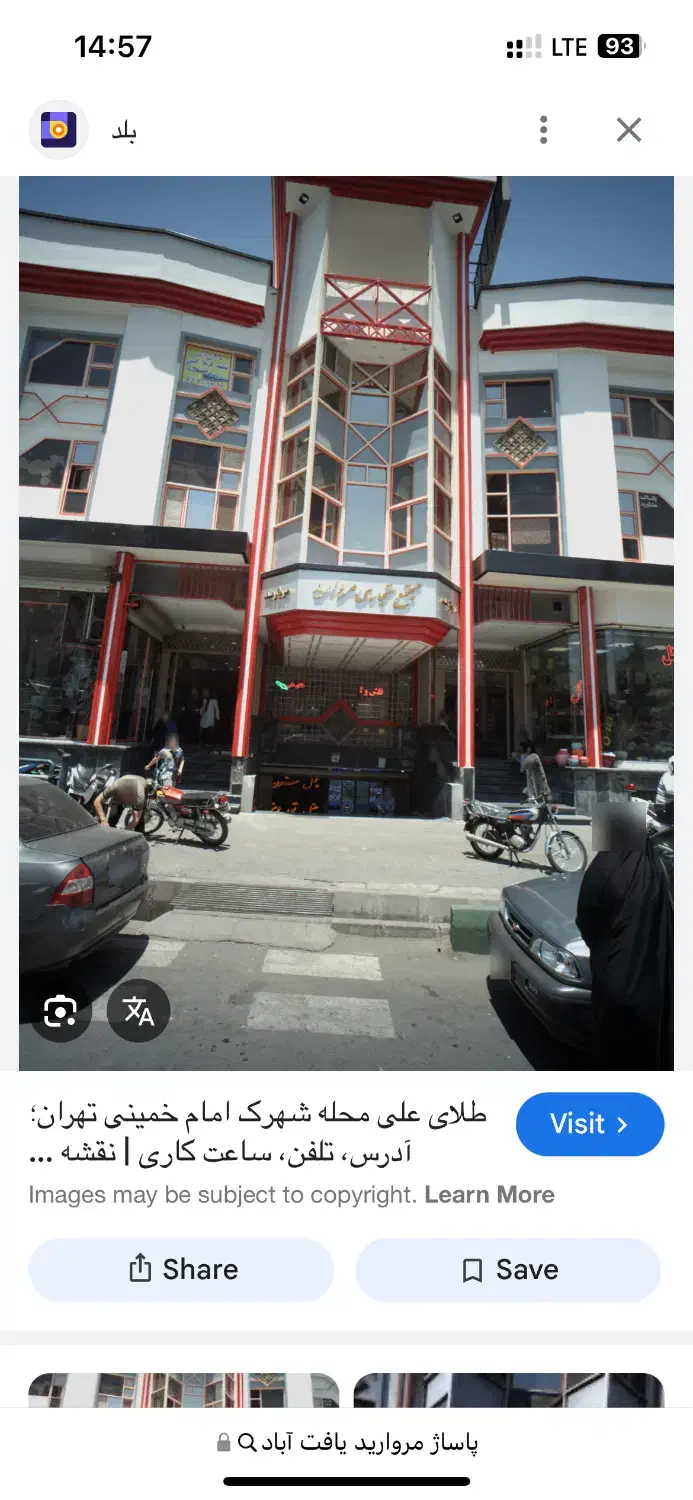Search this image with Google Lens
This screenshot has width=693, height=1500.
coord(60,1011)
